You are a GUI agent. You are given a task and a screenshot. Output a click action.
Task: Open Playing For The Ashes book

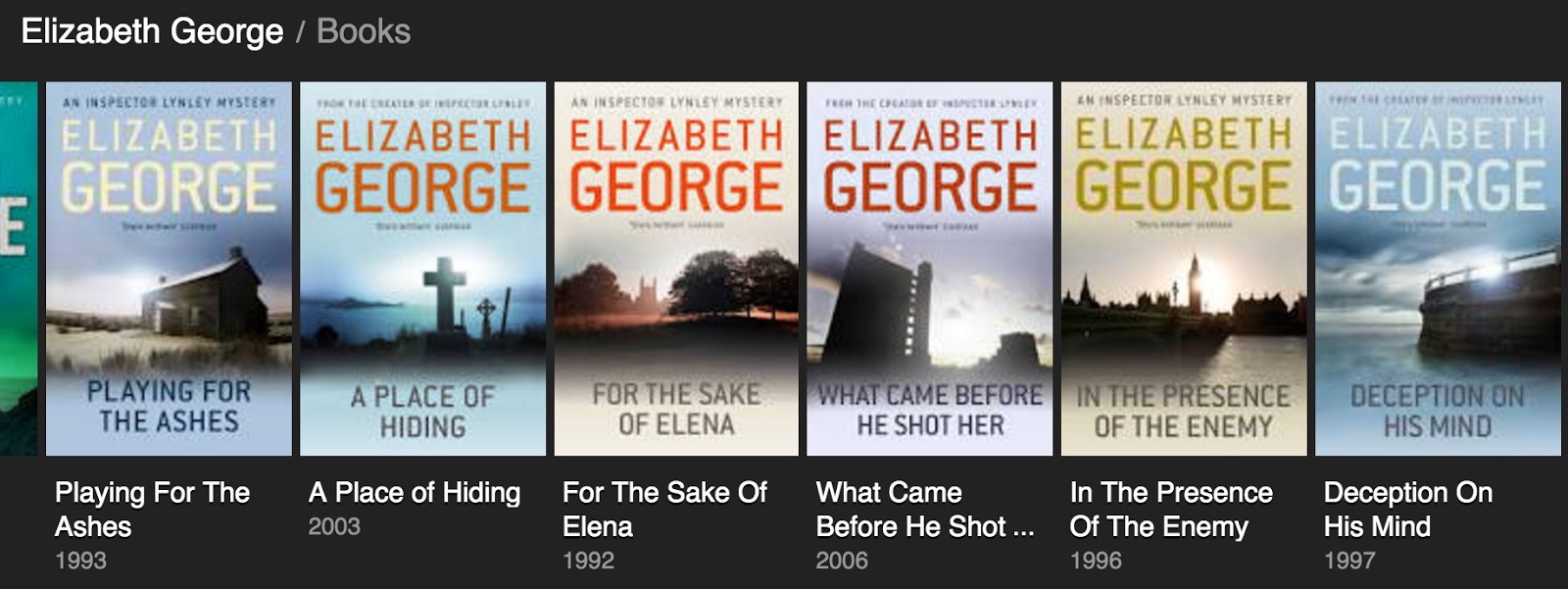169,269
